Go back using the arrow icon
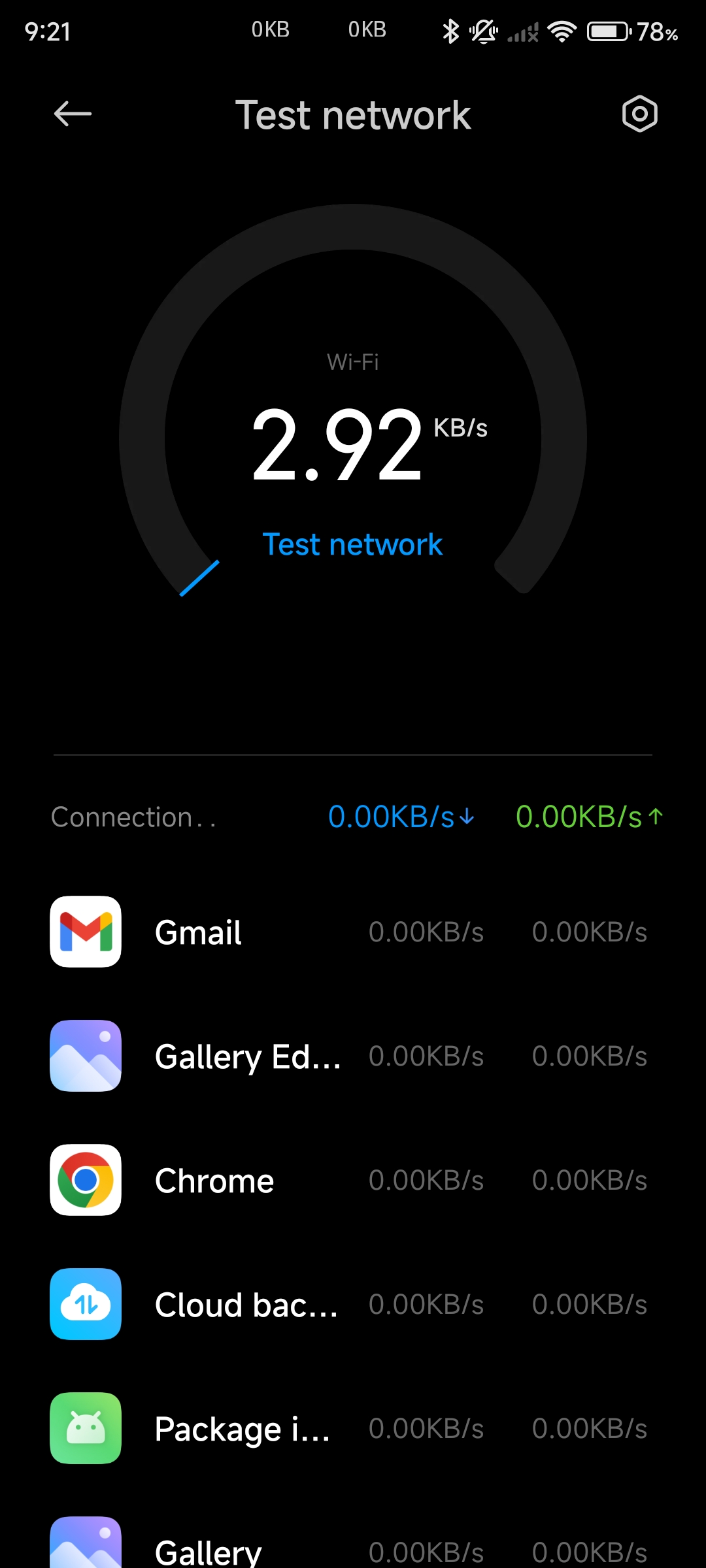Viewport: 706px width, 1568px height. (73, 114)
